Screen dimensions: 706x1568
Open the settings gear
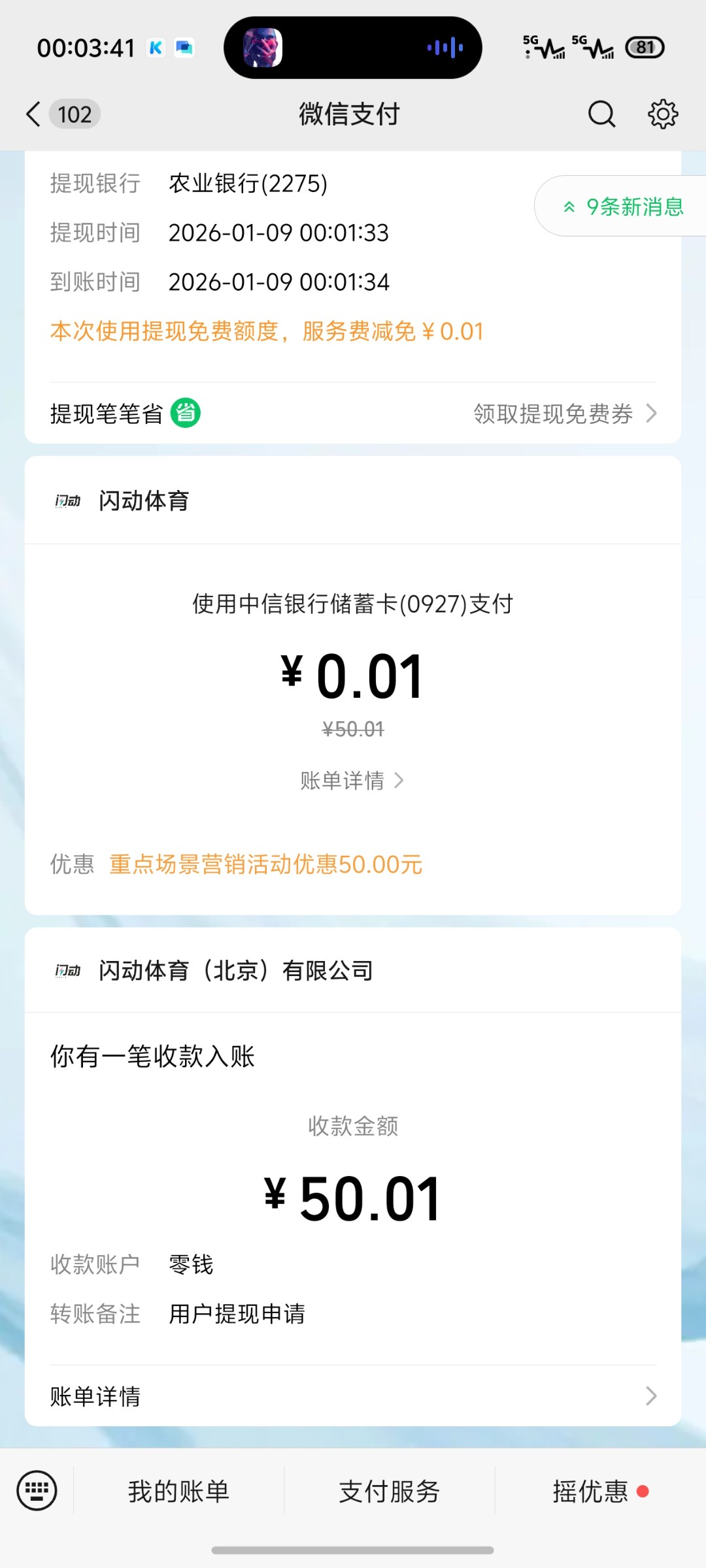tap(663, 114)
